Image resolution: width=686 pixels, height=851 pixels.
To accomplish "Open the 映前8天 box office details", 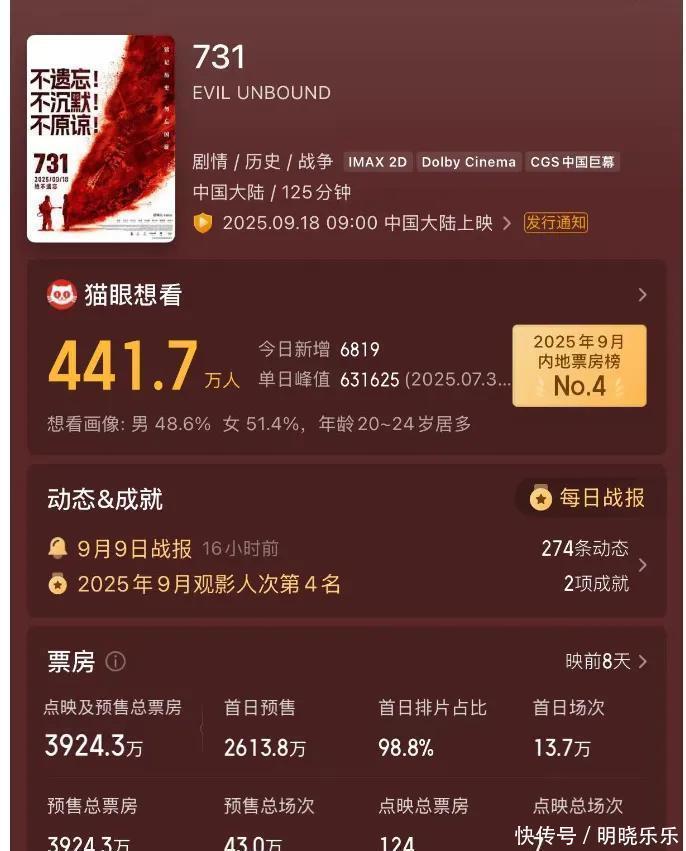I will pyautogui.click(x=606, y=661).
